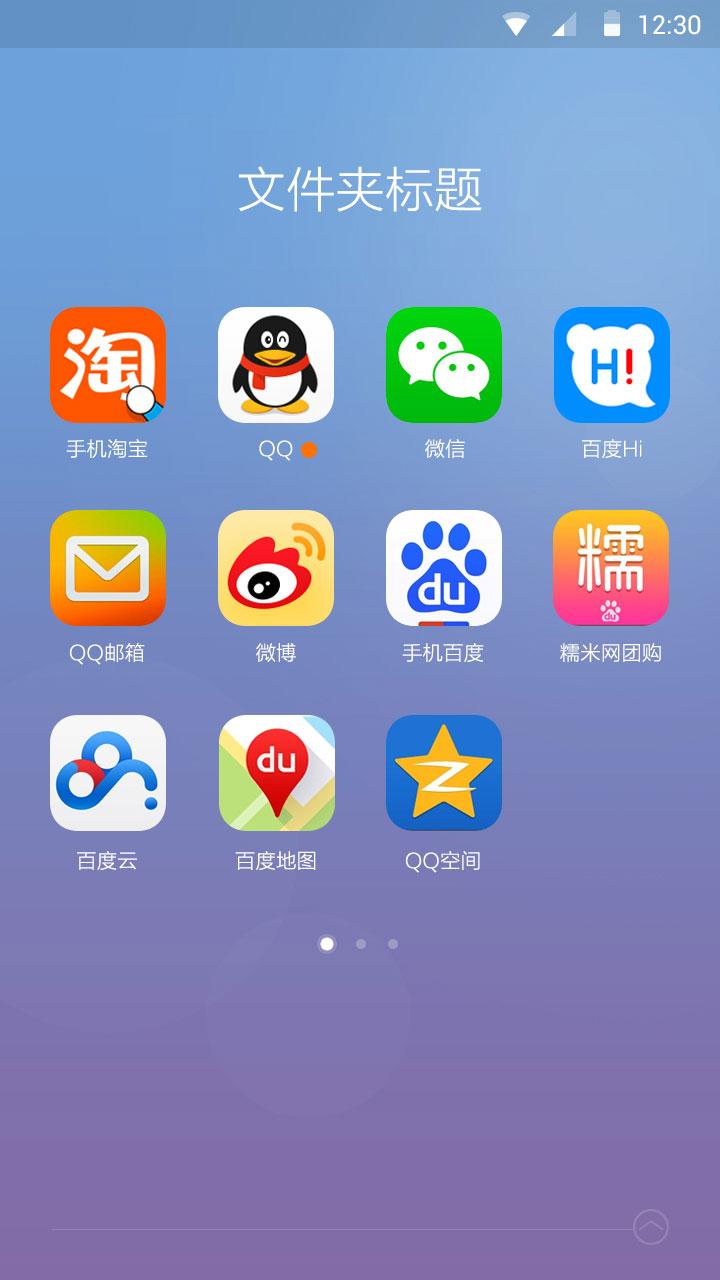Edit the 文件夹标题 folder name

click(x=360, y=190)
